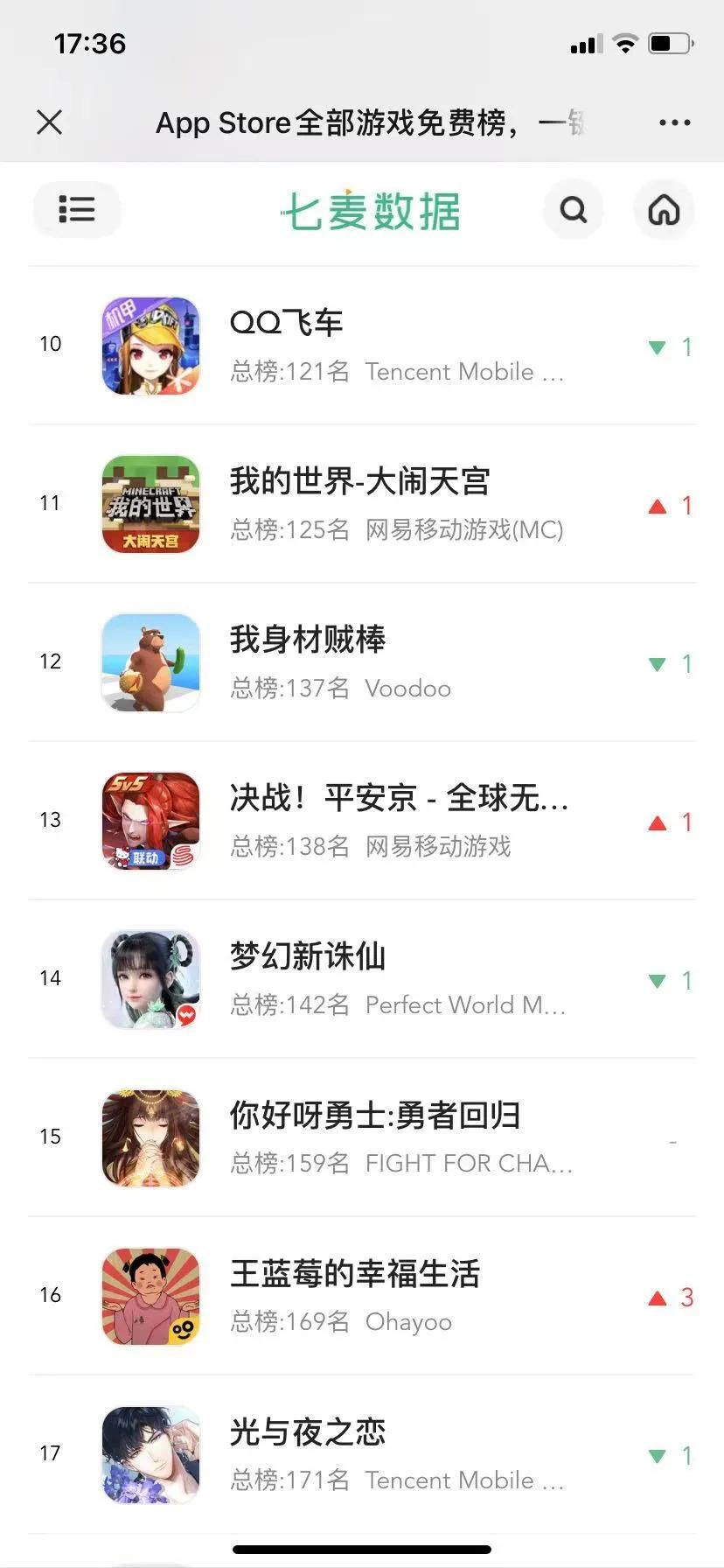Expand the Wi-Fi status indicator

point(626,42)
